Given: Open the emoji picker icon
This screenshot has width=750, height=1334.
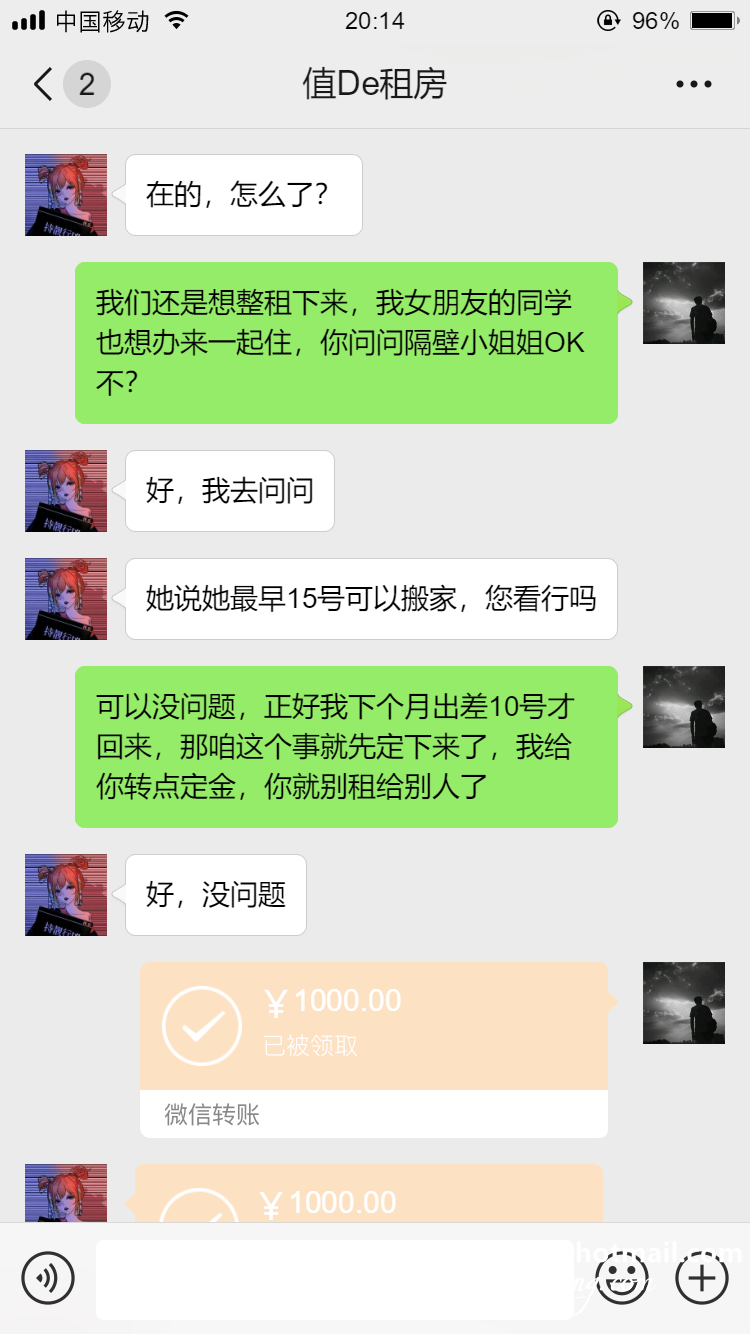Looking at the screenshot, I should 621,1278.
